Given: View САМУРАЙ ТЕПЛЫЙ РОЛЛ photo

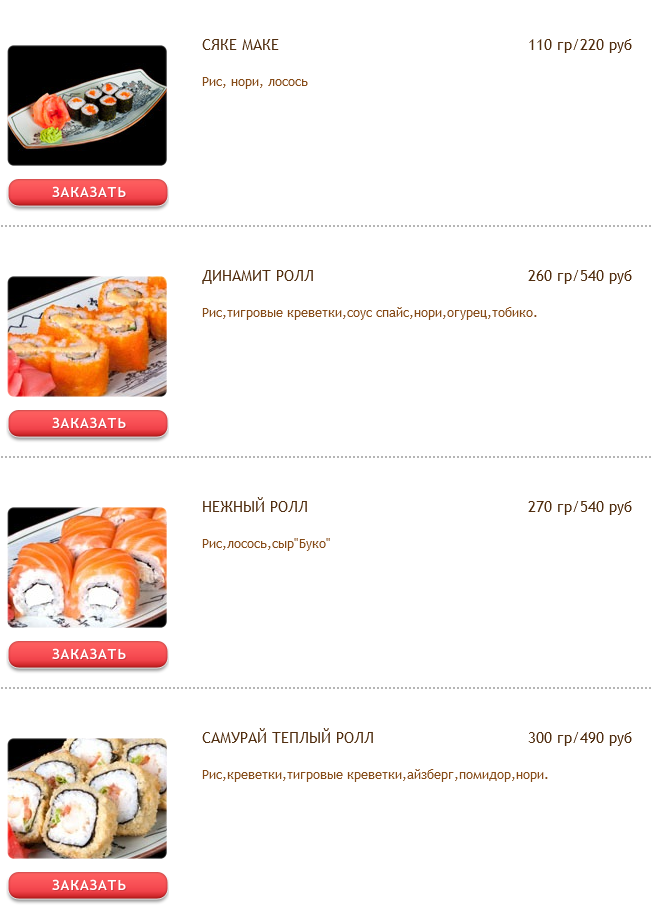Looking at the screenshot, I should tap(87, 798).
